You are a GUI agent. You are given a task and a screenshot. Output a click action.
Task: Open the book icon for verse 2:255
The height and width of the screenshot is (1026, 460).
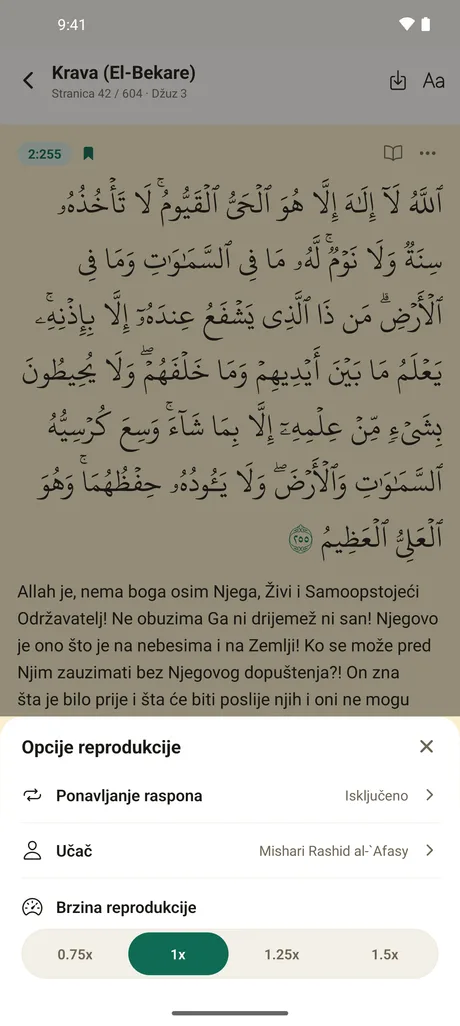tap(393, 154)
